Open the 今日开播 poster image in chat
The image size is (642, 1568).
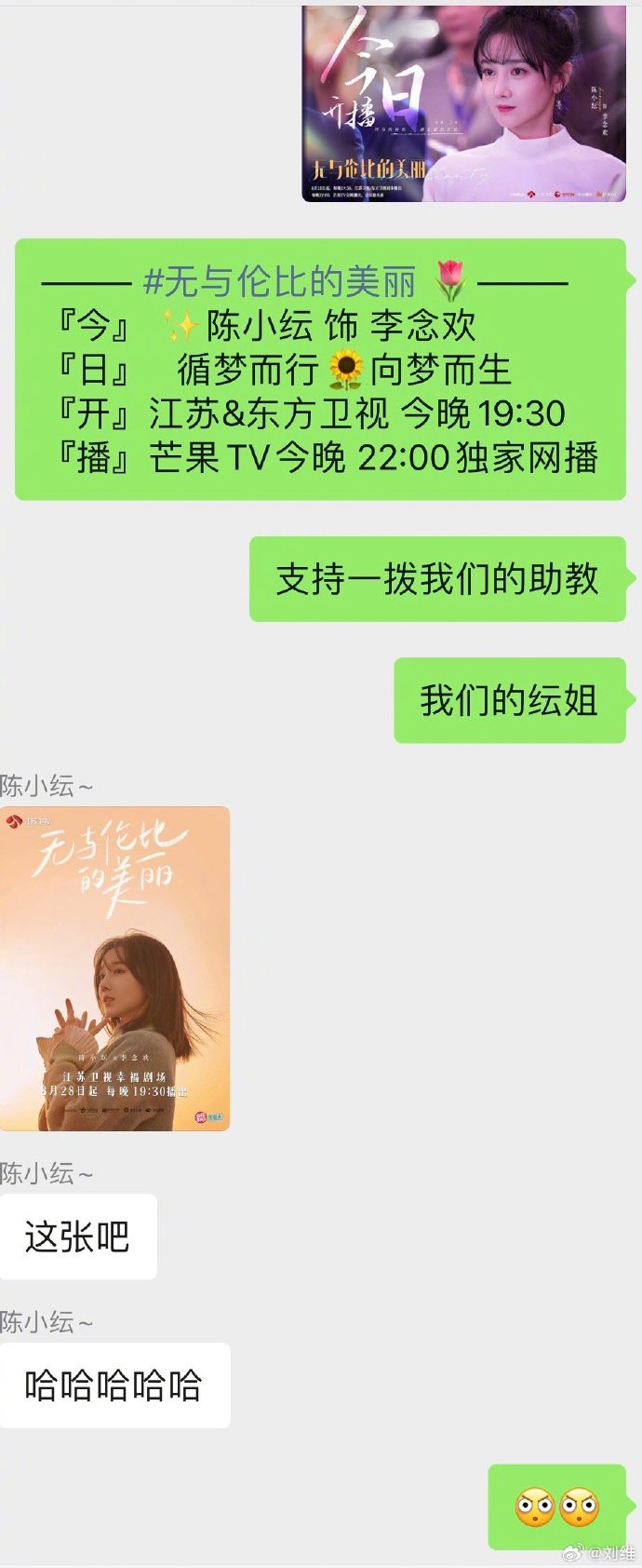463,104
